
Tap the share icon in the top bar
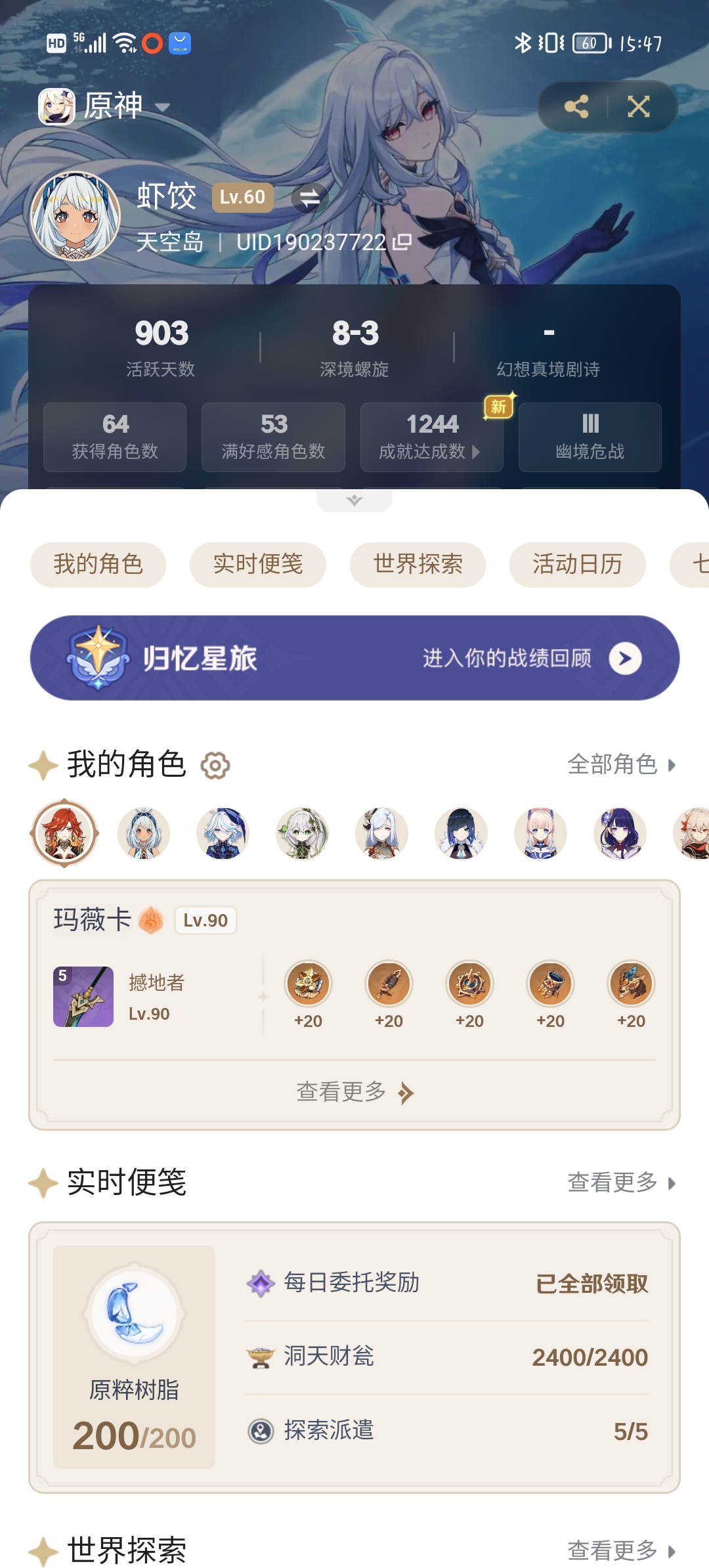click(x=576, y=106)
